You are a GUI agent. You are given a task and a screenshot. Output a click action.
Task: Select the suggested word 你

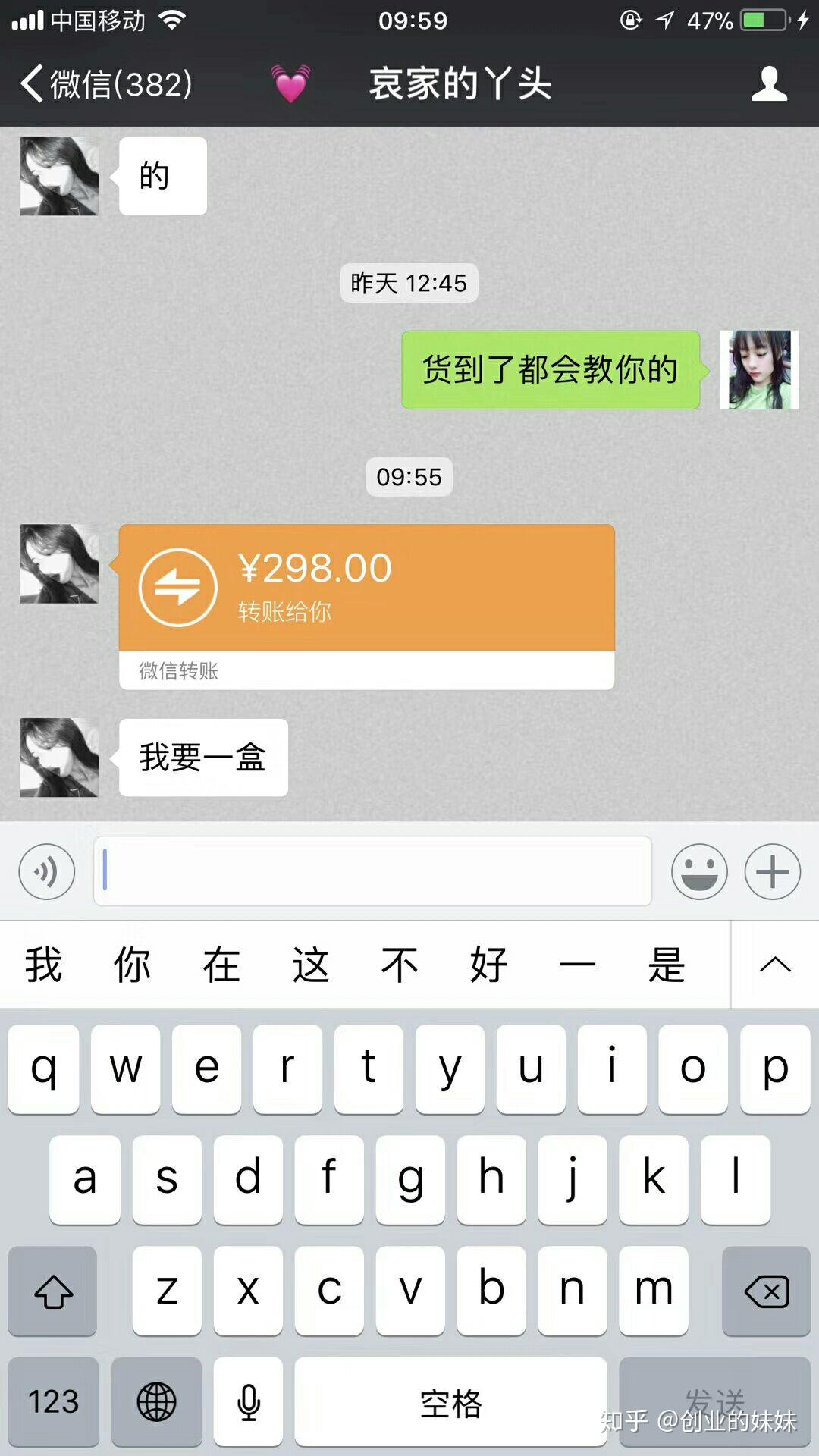(132, 965)
